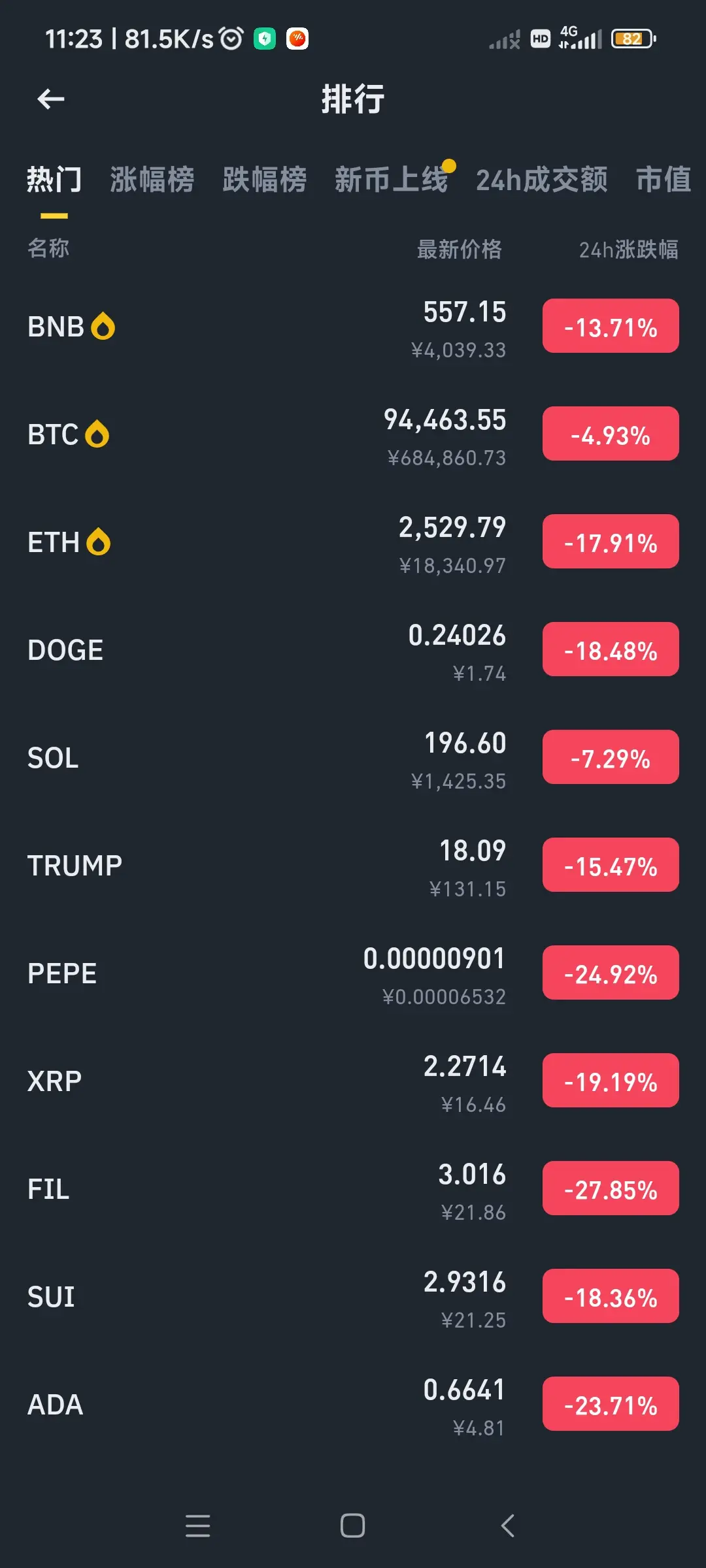Switch to the 市值 tab
Screen dimensions: 706x1568
[663, 180]
